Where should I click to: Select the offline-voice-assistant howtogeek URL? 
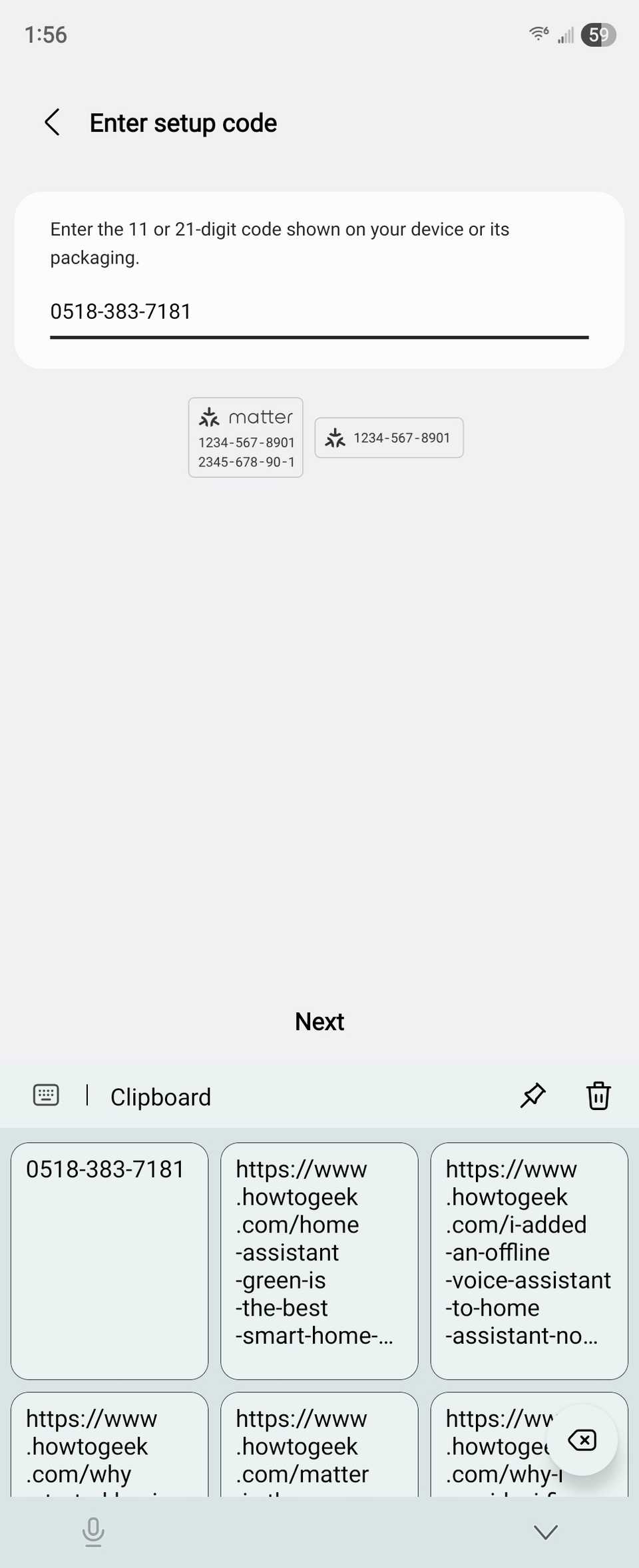[x=529, y=1261]
